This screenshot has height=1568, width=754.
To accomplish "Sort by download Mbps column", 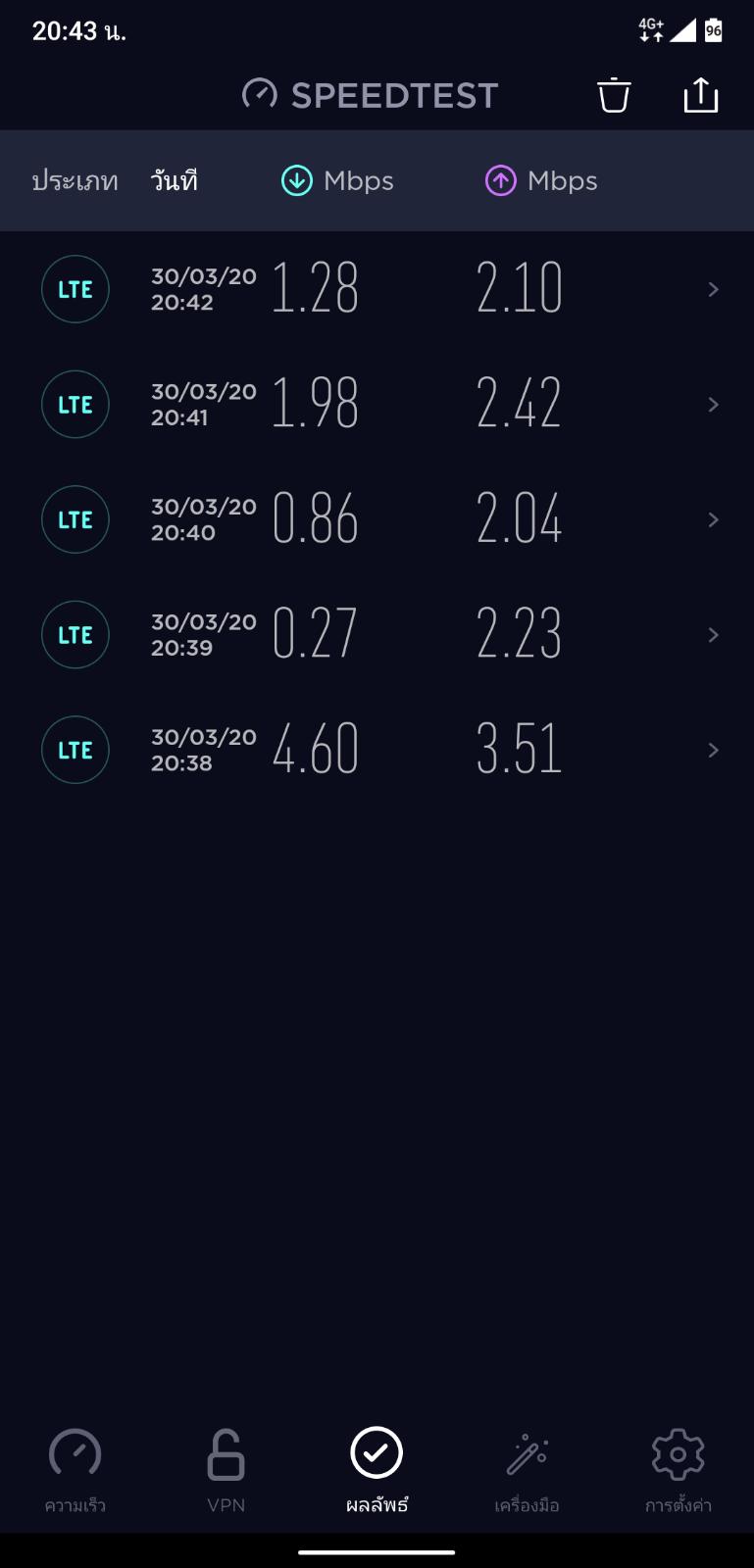I will point(338,181).
